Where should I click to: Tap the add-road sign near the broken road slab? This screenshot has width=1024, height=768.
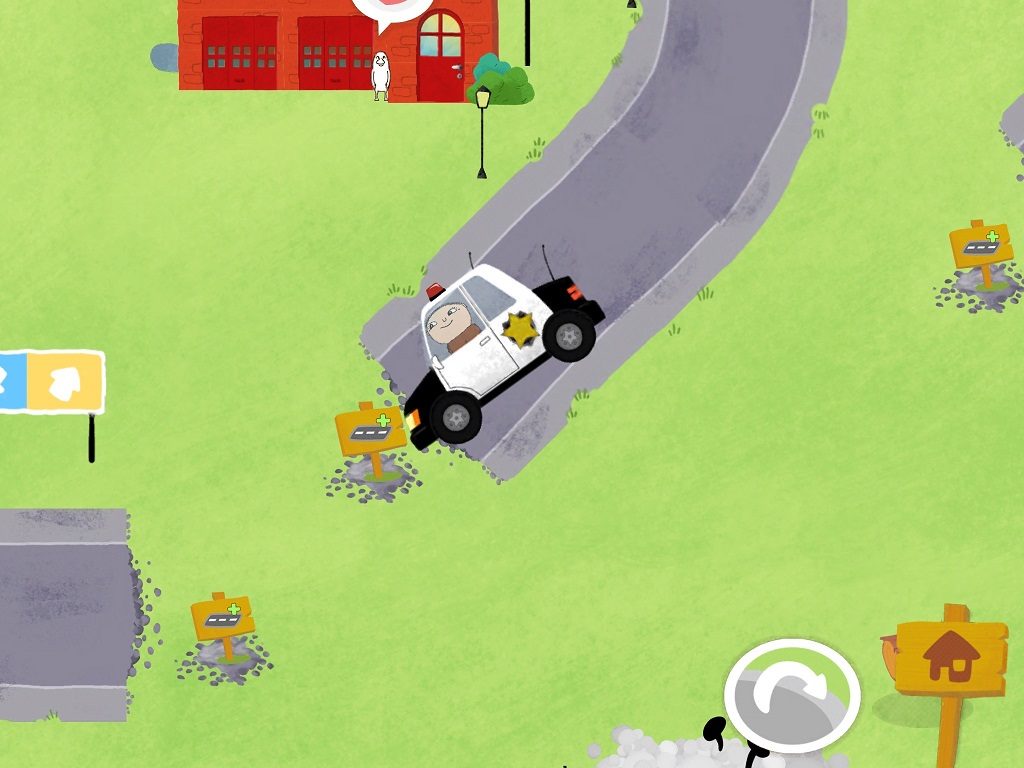click(x=223, y=620)
